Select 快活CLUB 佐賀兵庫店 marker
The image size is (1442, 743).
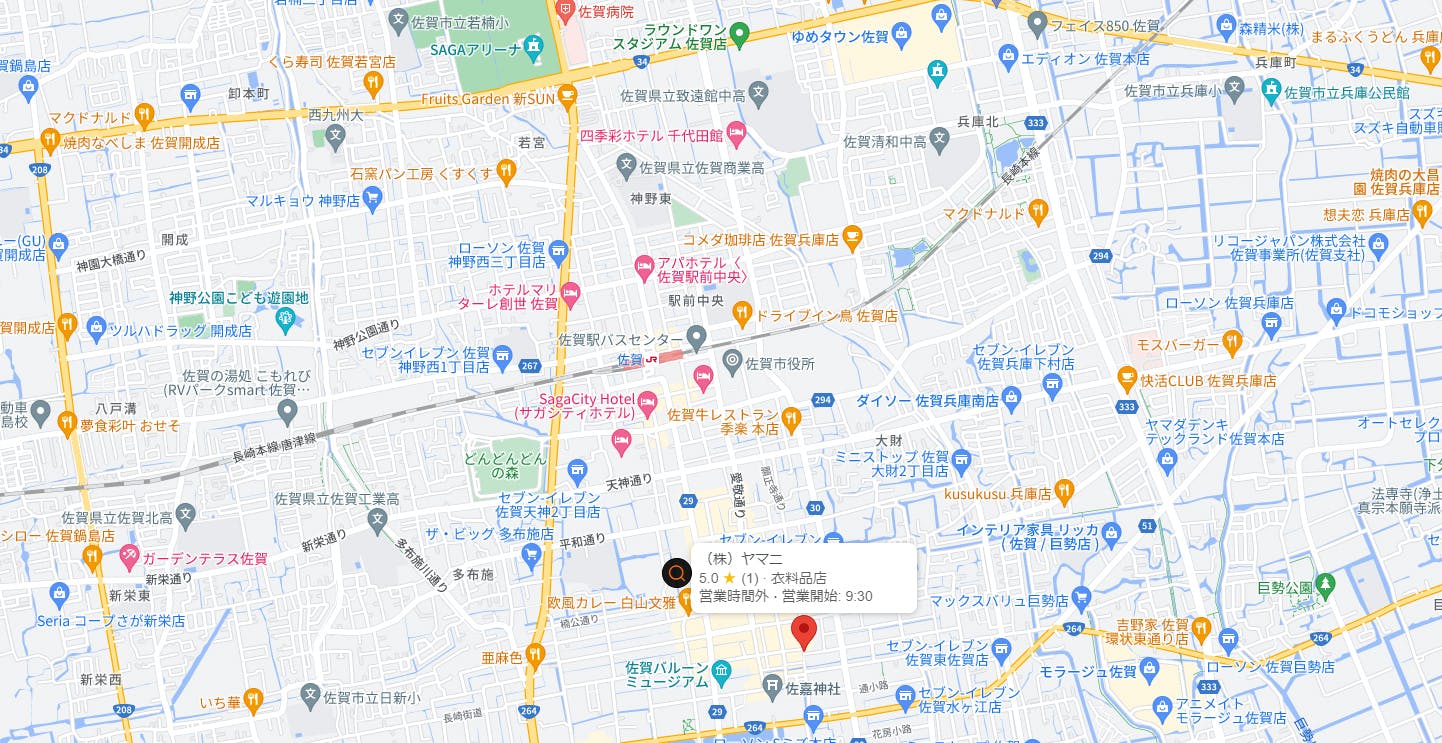pyautogui.click(x=1127, y=379)
